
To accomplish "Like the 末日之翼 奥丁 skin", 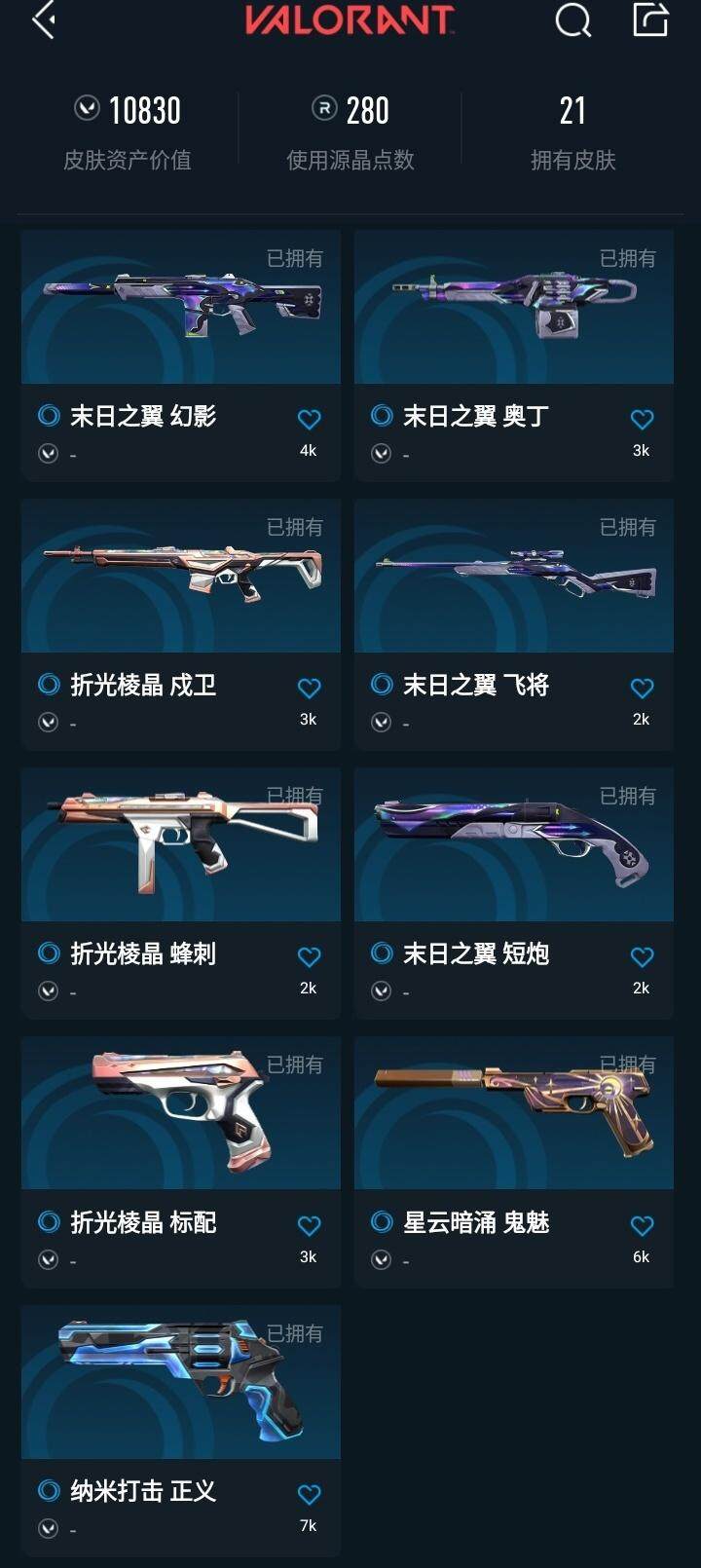I will (x=642, y=420).
